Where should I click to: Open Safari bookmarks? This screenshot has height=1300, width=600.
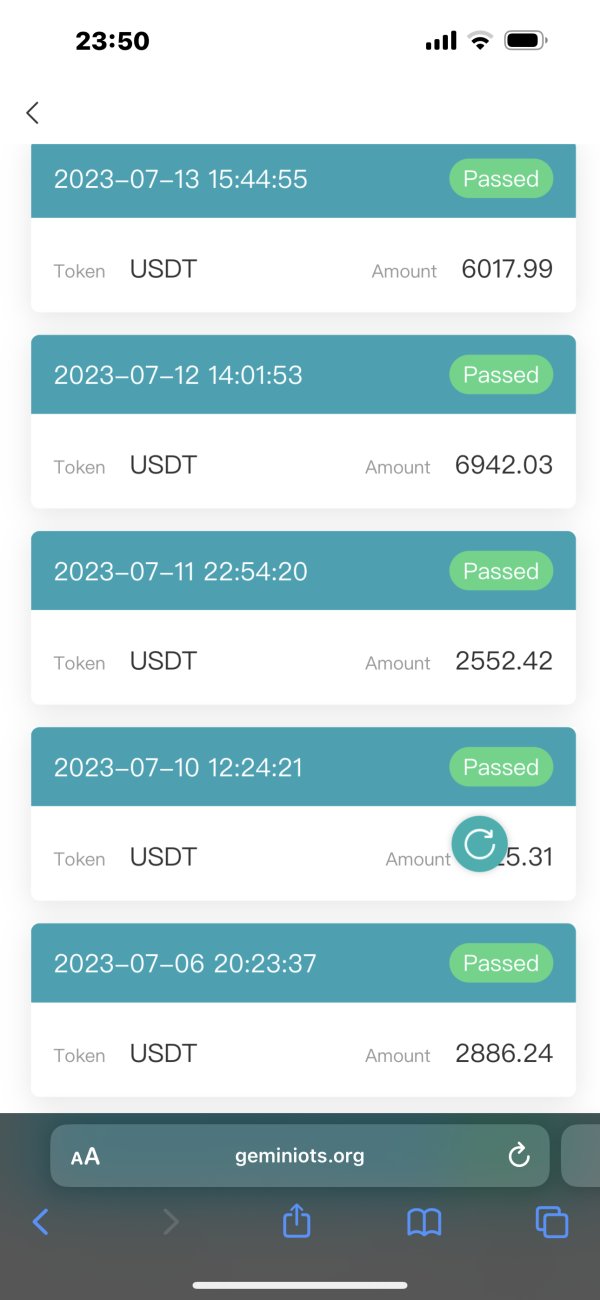[424, 1221]
